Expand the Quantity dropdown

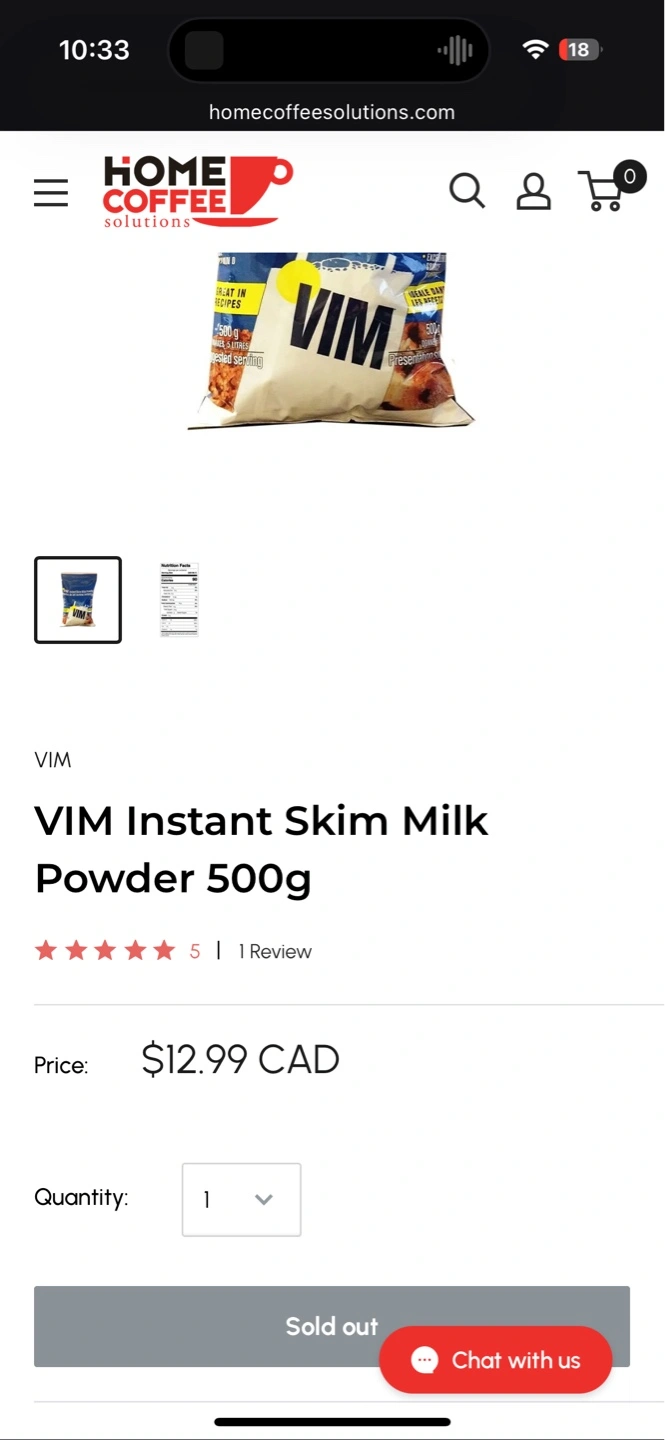click(x=241, y=1199)
